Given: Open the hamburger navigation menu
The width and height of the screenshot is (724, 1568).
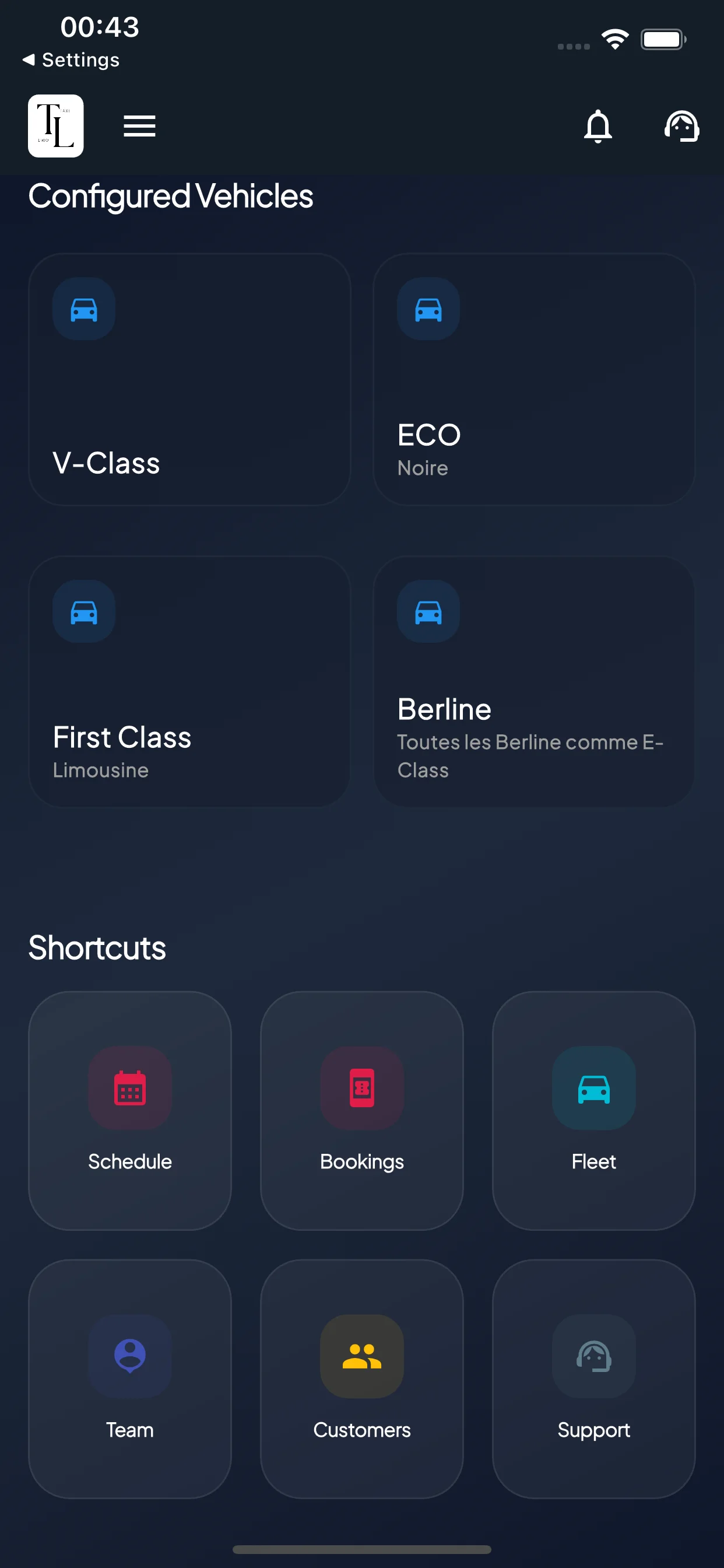Looking at the screenshot, I should tap(139, 126).
